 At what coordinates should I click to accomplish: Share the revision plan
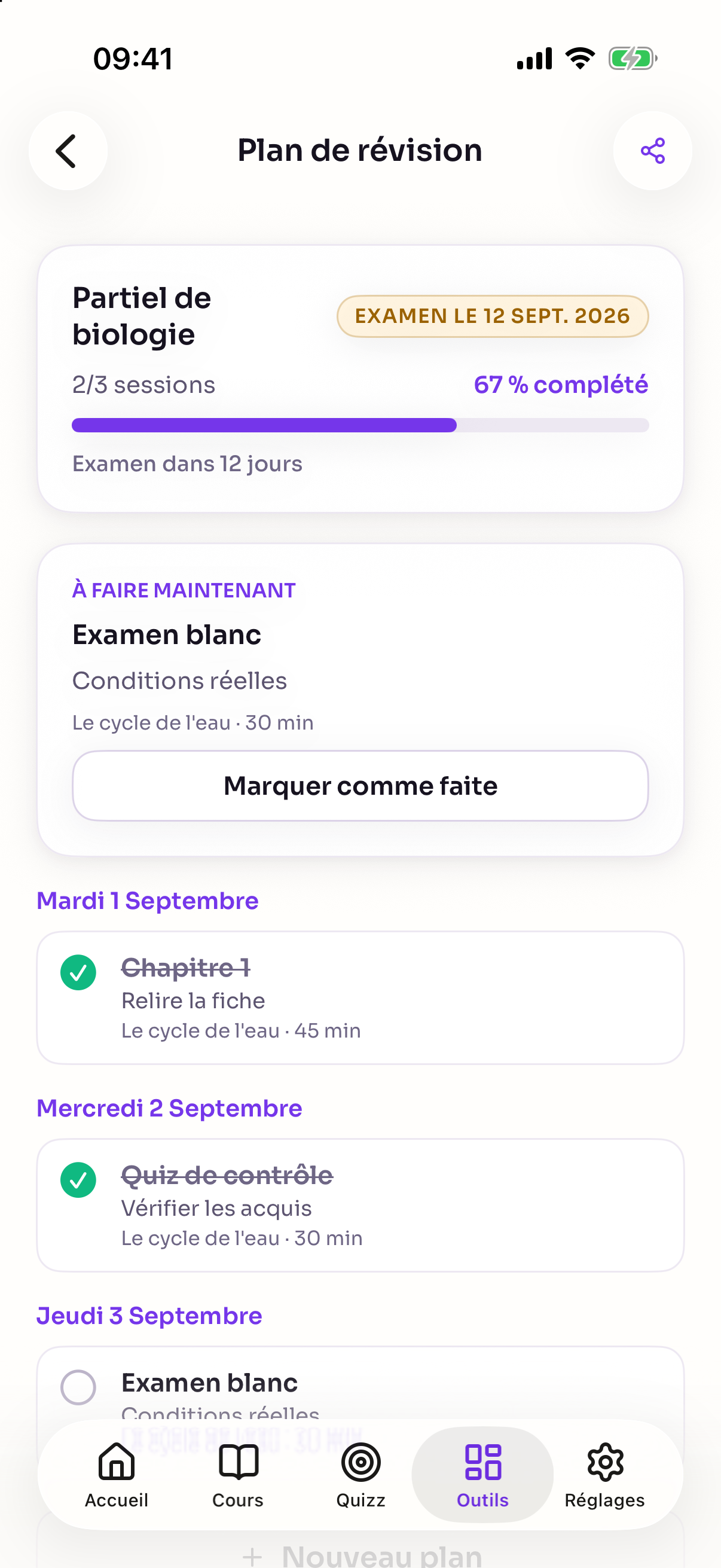pyautogui.click(x=652, y=150)
